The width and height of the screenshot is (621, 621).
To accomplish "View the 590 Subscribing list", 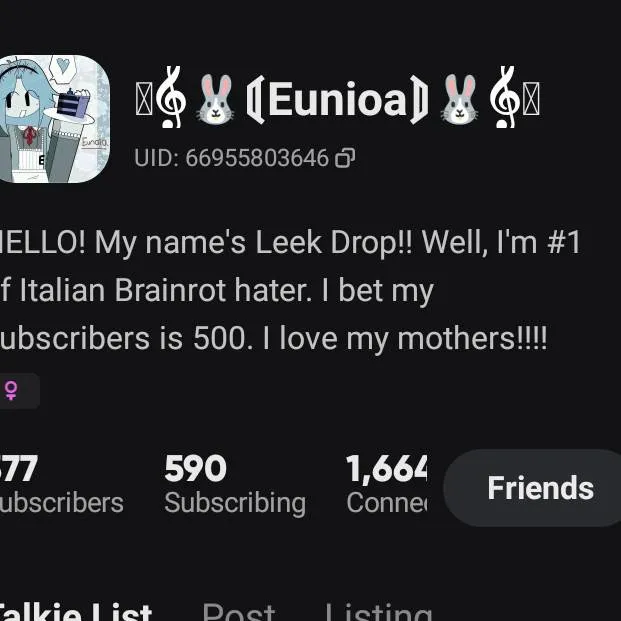I will click(234, 485).
